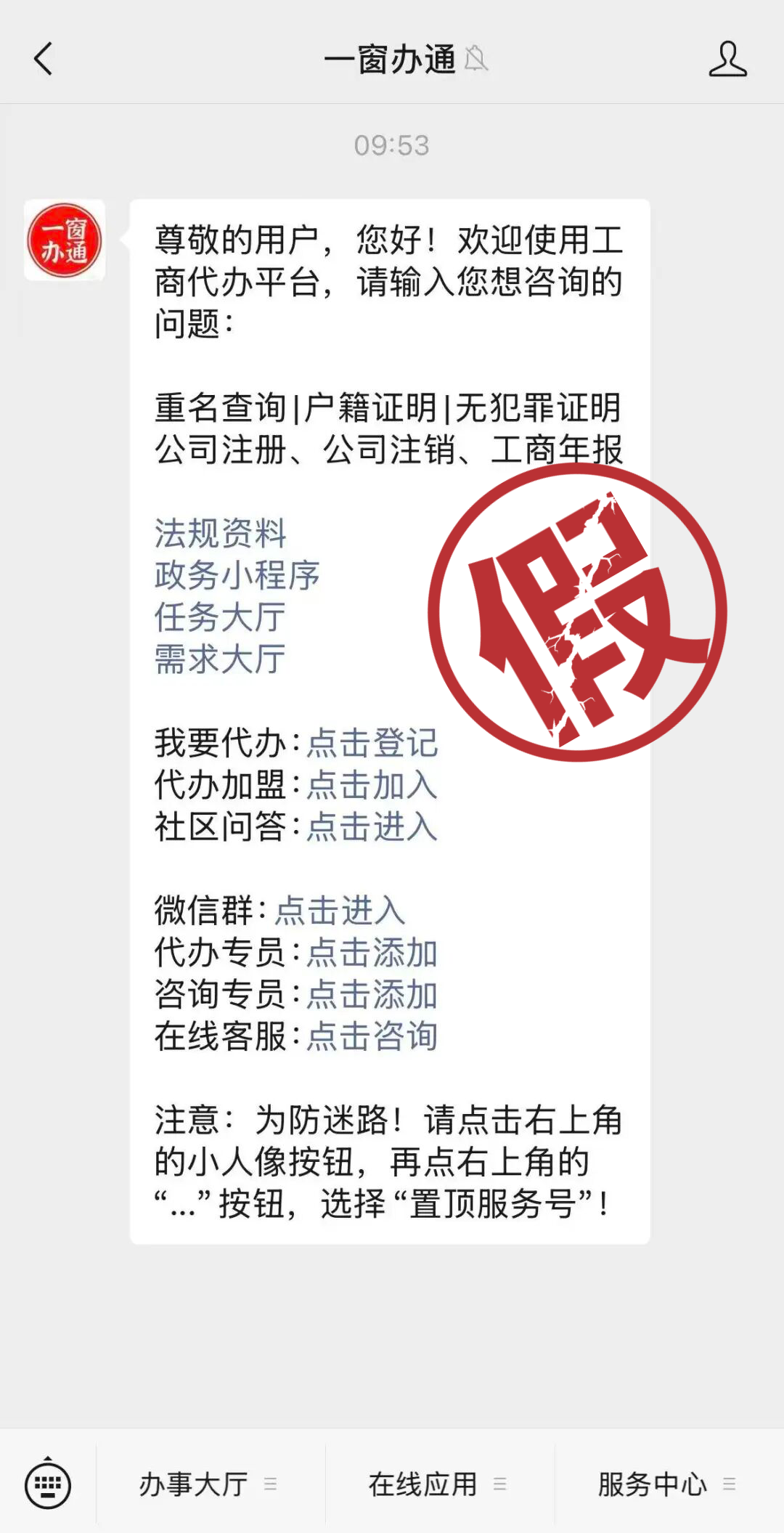Tap 点击添加 next to 代办专员

point(372,953)
